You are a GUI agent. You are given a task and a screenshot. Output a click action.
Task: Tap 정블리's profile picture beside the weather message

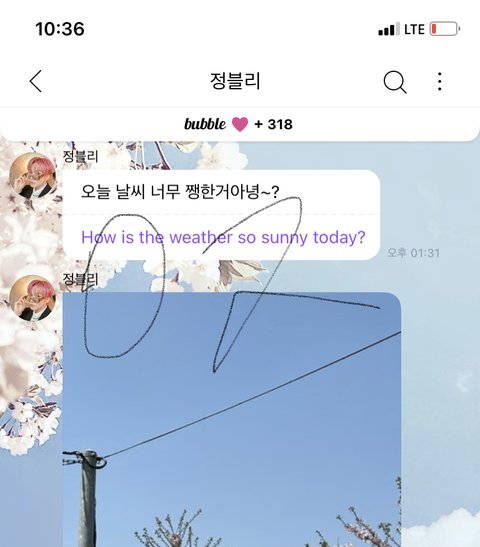32,175
